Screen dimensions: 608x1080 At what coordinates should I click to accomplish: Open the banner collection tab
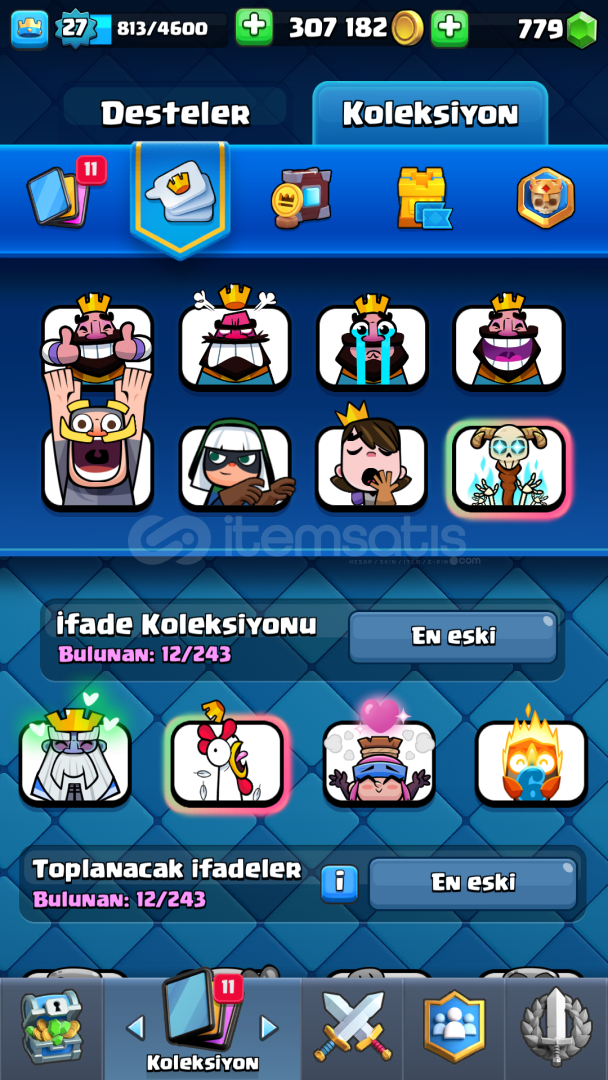point(301,198)
